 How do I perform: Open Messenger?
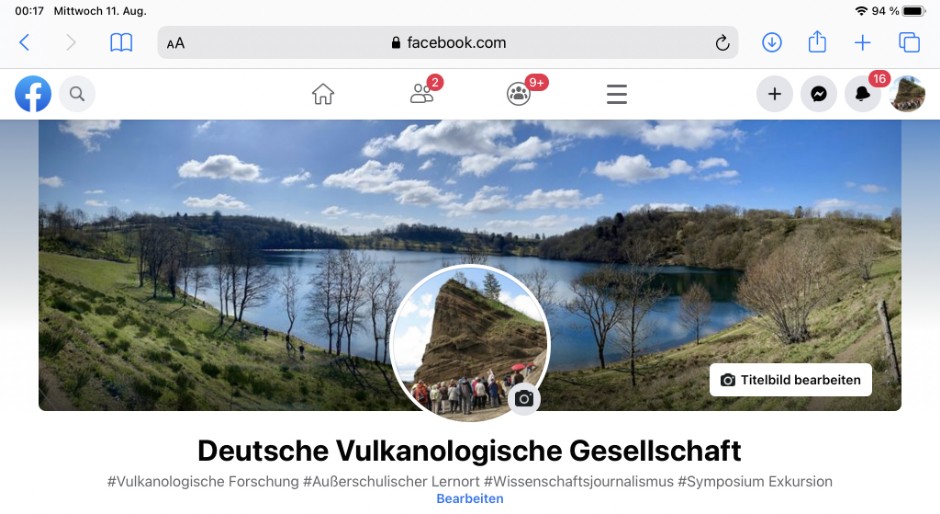[x=818, y=95]
